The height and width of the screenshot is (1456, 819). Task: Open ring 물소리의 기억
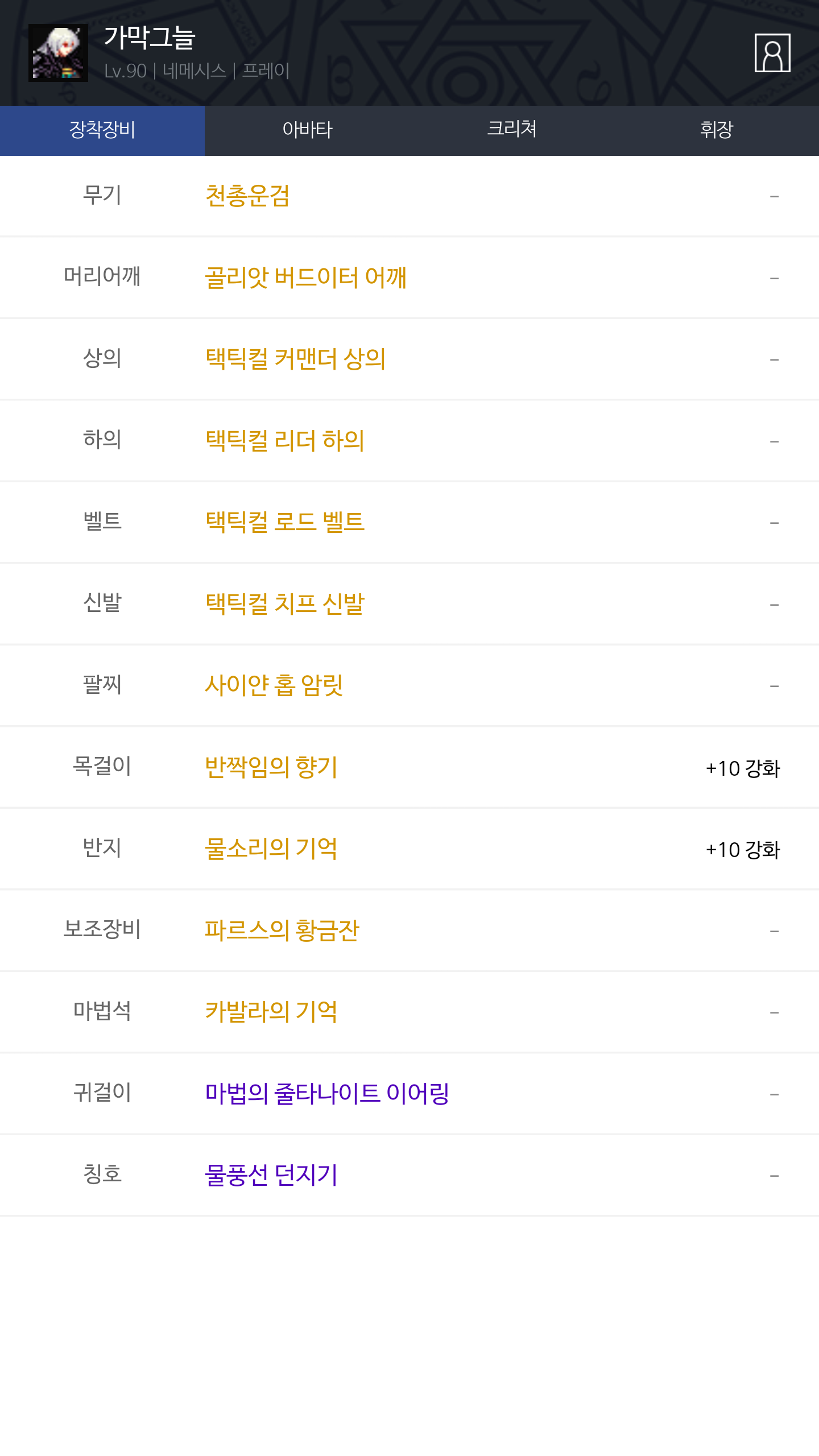point(271,849)
